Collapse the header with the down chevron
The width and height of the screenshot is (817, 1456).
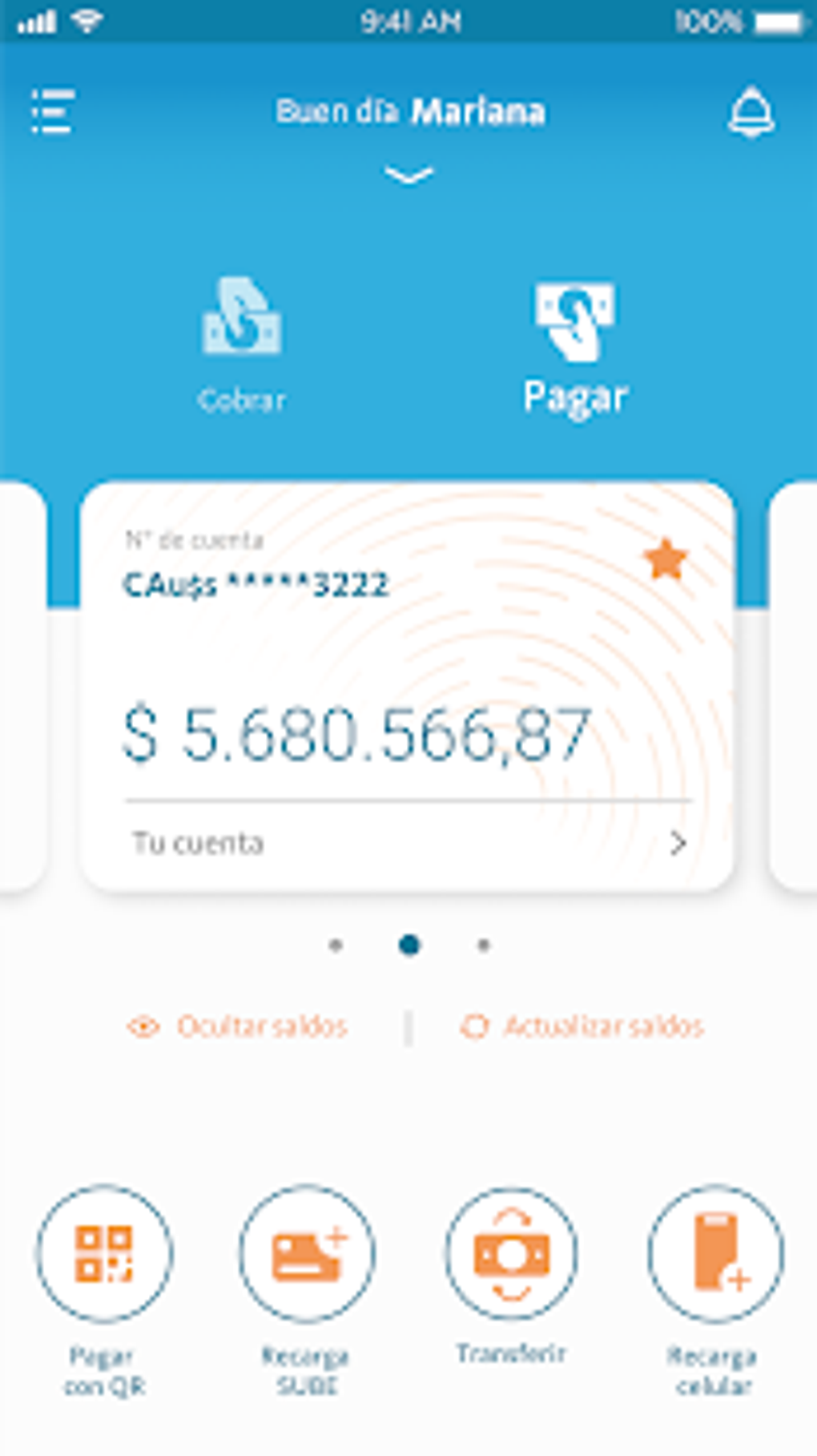(408, 175)
